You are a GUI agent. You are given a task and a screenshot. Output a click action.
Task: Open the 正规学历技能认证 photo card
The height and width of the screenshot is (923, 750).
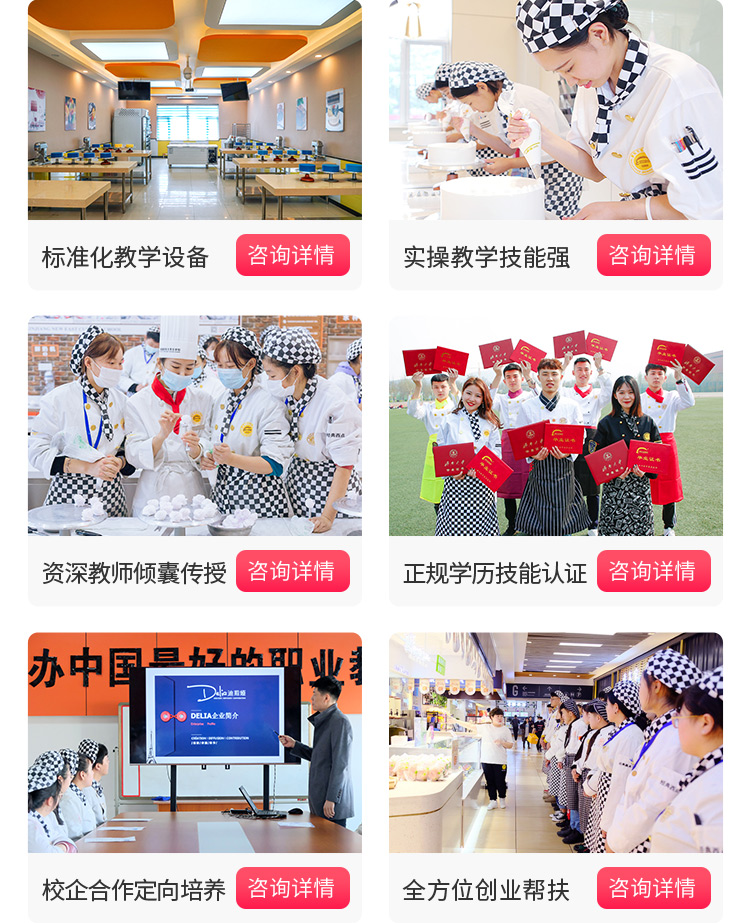(x=555, y=426)
